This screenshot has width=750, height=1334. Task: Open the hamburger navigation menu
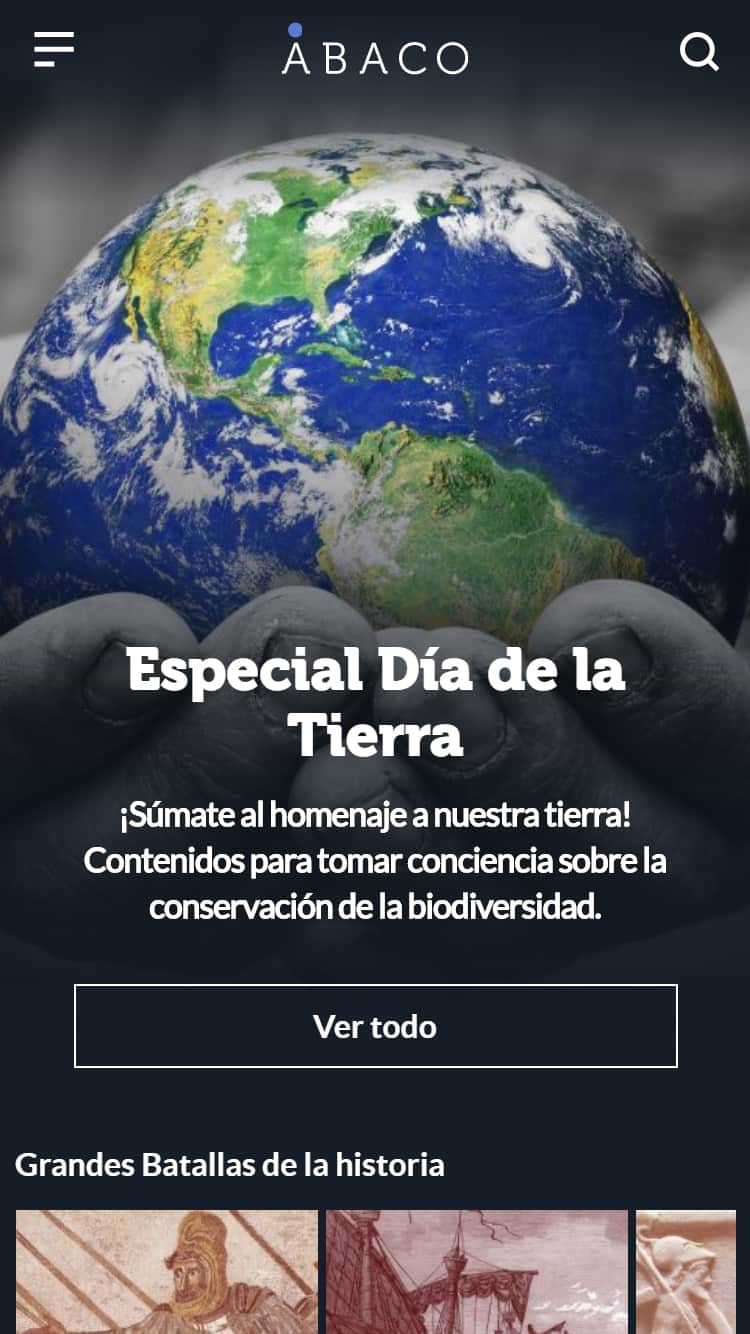point(54,49)
